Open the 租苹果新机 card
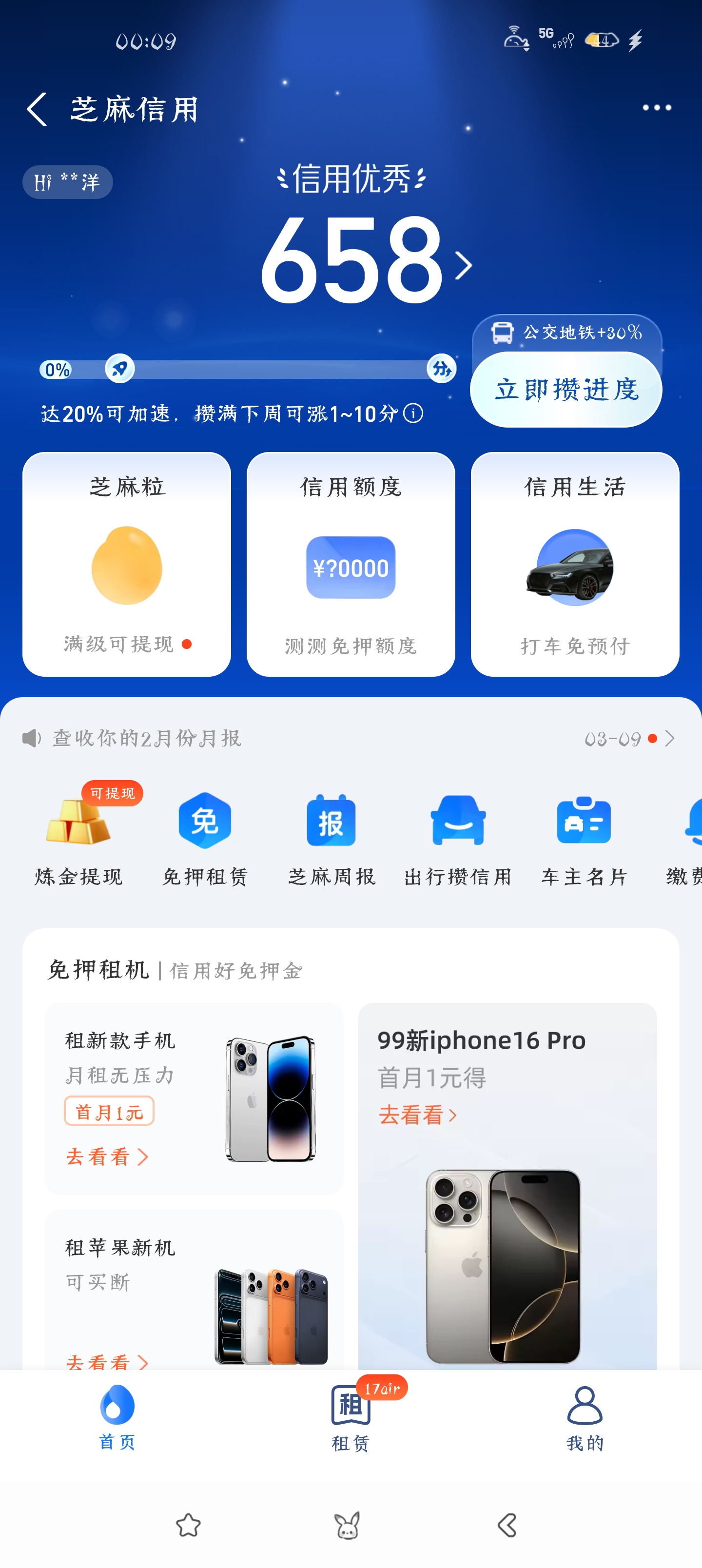This screenshot has height=1568, width=702. tap(194, 1291)
